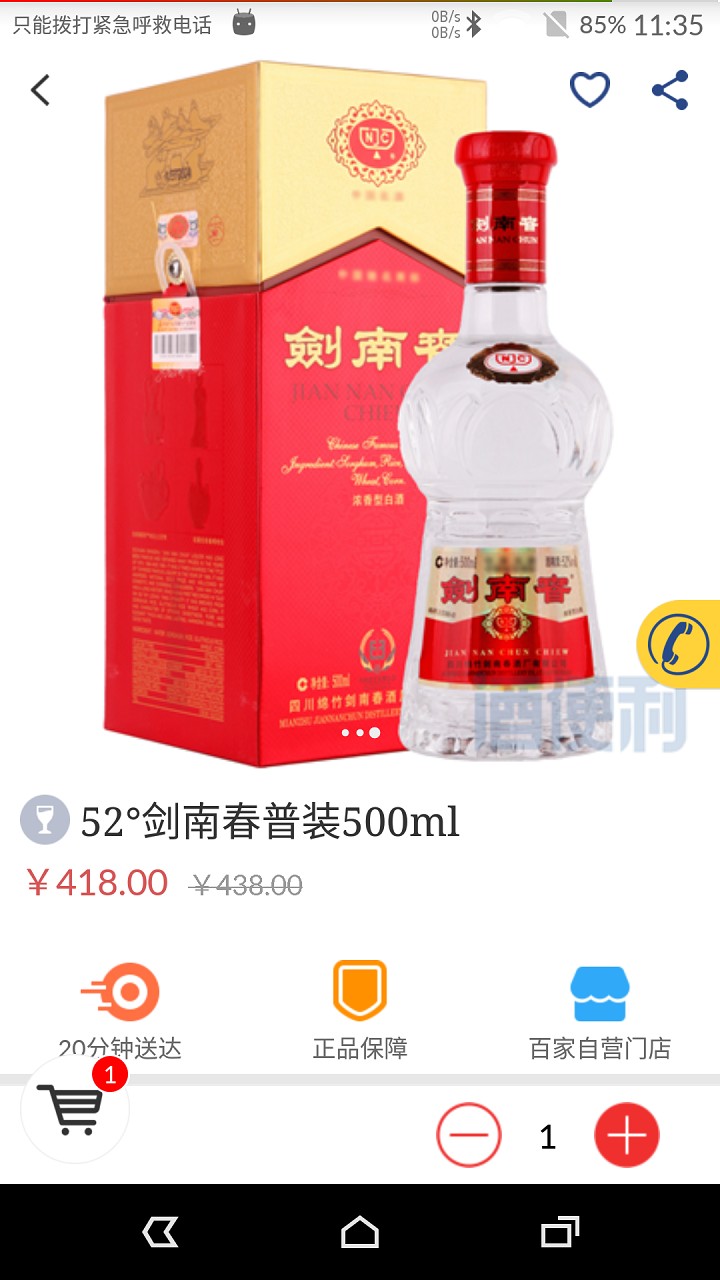Open the shopping cart
Viewport: 720px width, 1280px height.
click(x=74, y=1108)
